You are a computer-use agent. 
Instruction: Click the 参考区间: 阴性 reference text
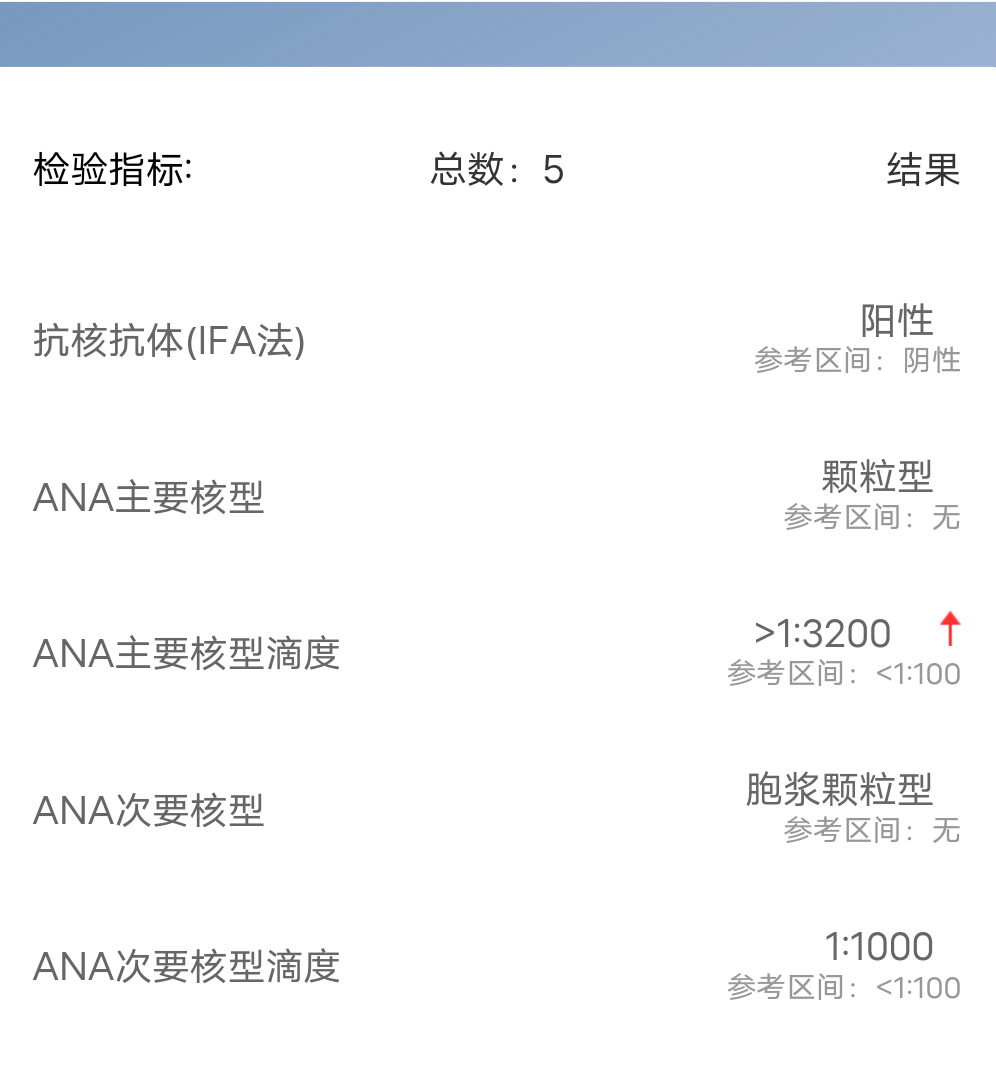tap(857, 363)
